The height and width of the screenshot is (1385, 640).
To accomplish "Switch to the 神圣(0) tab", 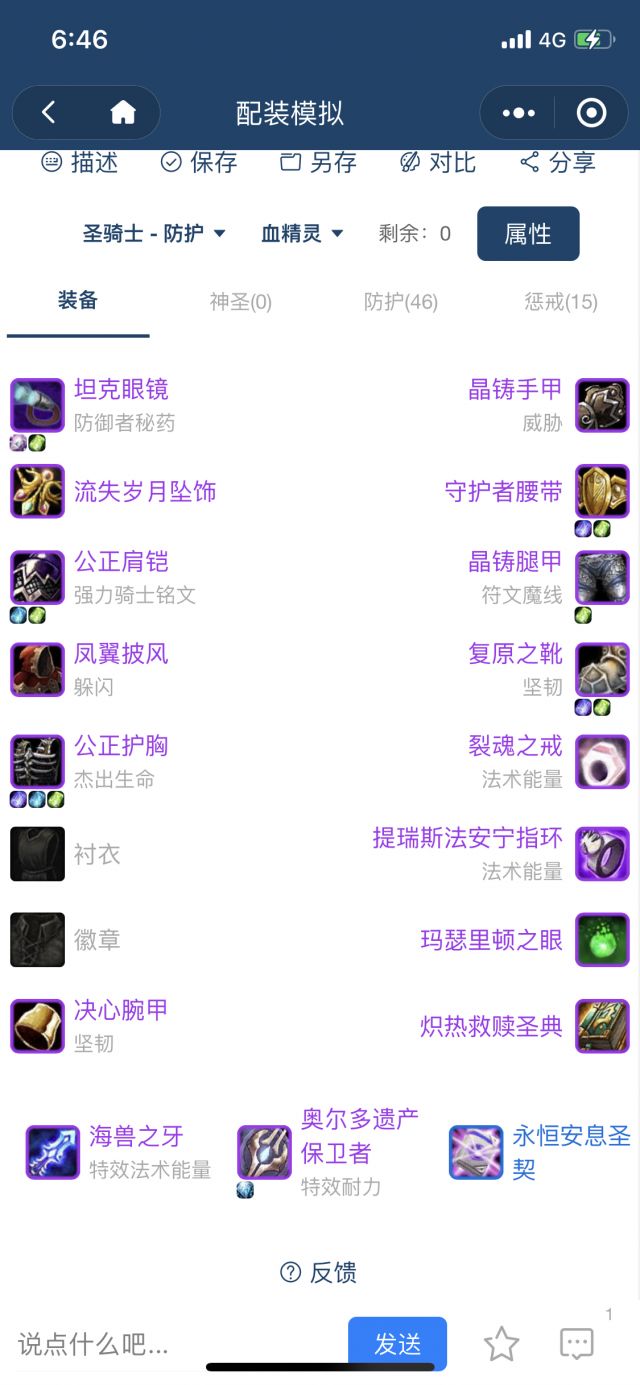I will (240, 302).
